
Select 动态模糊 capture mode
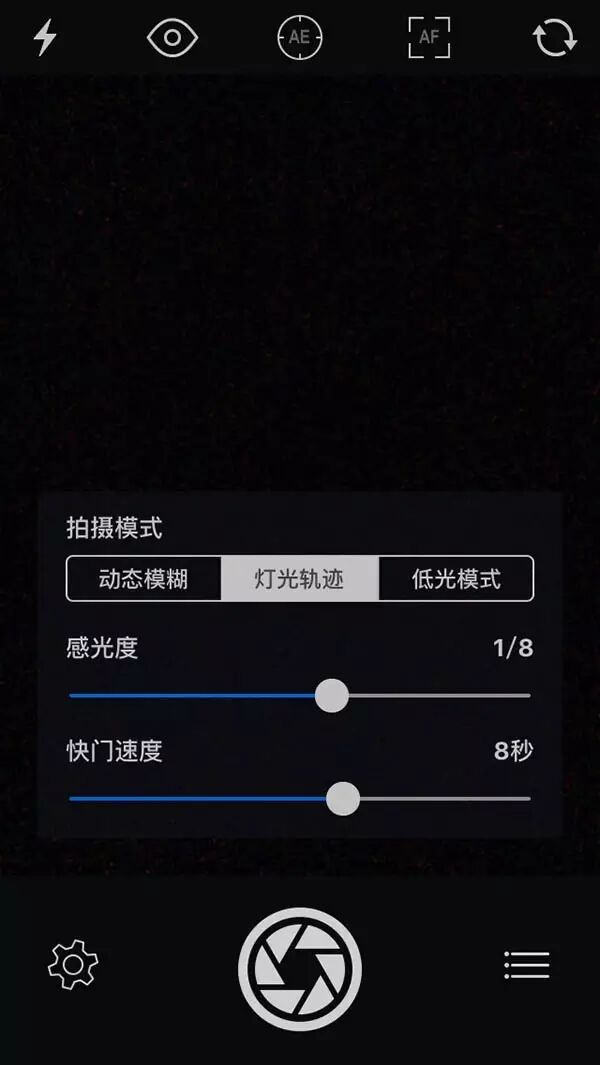(x=144, y=579)
